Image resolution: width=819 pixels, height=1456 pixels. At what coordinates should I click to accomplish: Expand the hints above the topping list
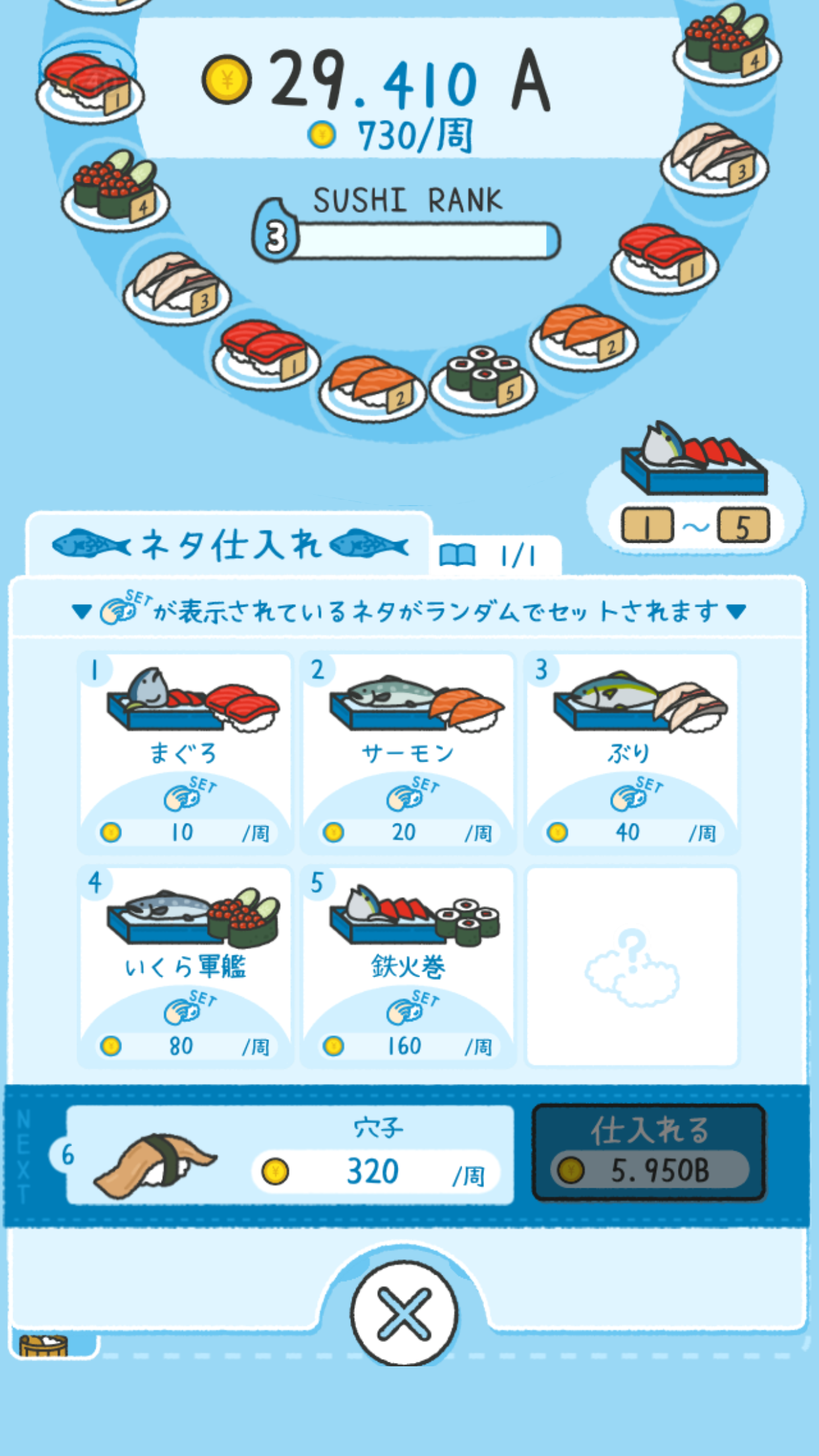pos(409,612)
